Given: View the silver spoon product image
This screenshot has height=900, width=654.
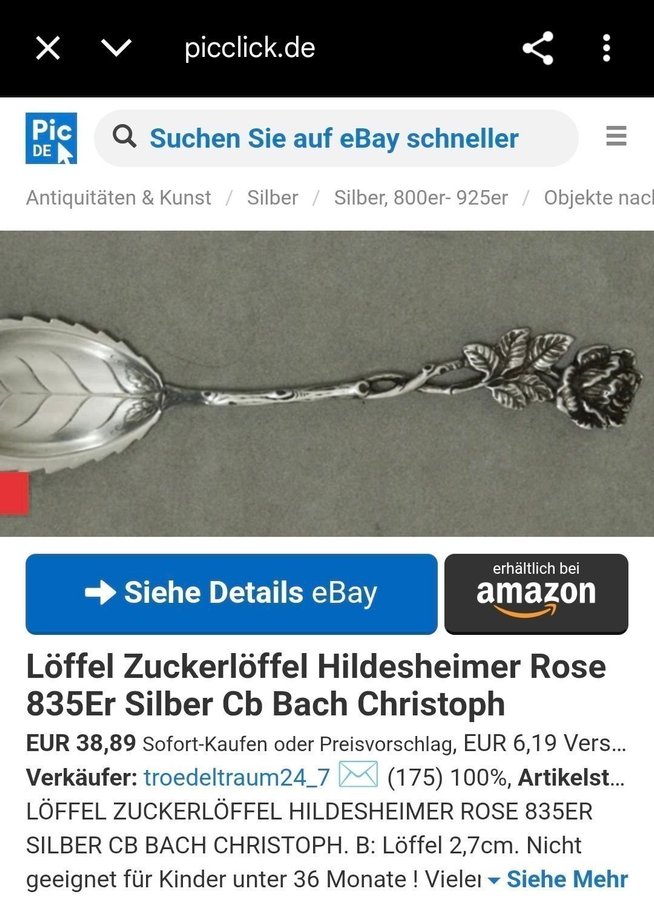Looking at the screenshot, I should tap(327, 384).
